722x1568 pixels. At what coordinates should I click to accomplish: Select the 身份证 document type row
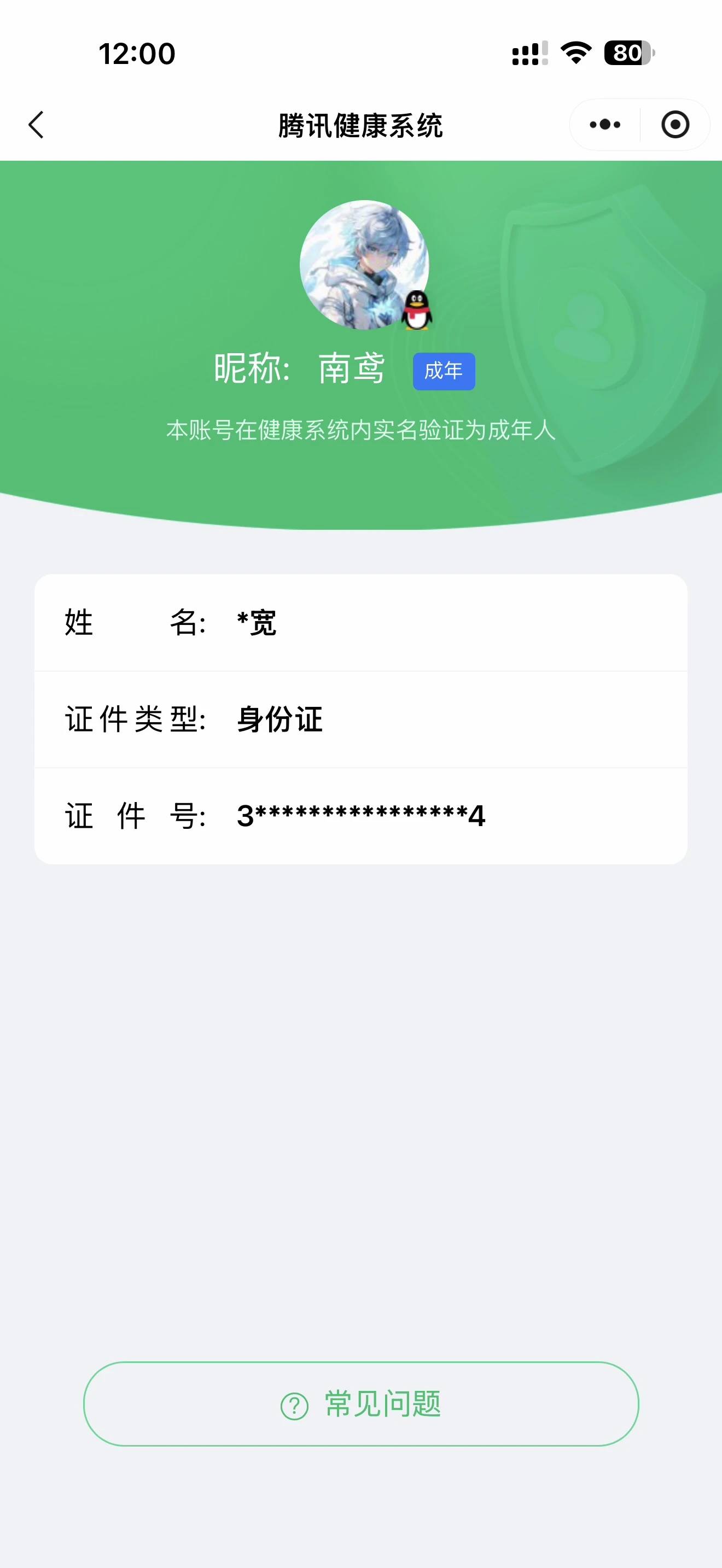coord(280,719)
